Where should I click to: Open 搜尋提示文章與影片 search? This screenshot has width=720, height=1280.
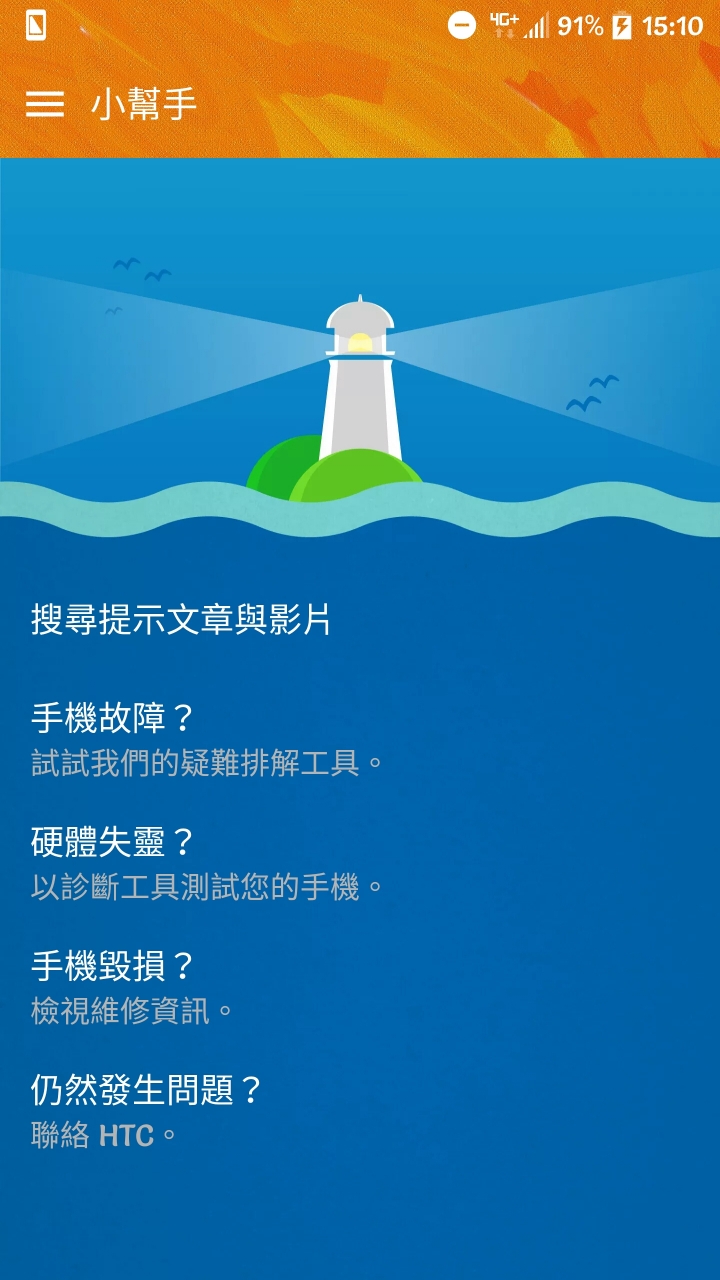360,620
